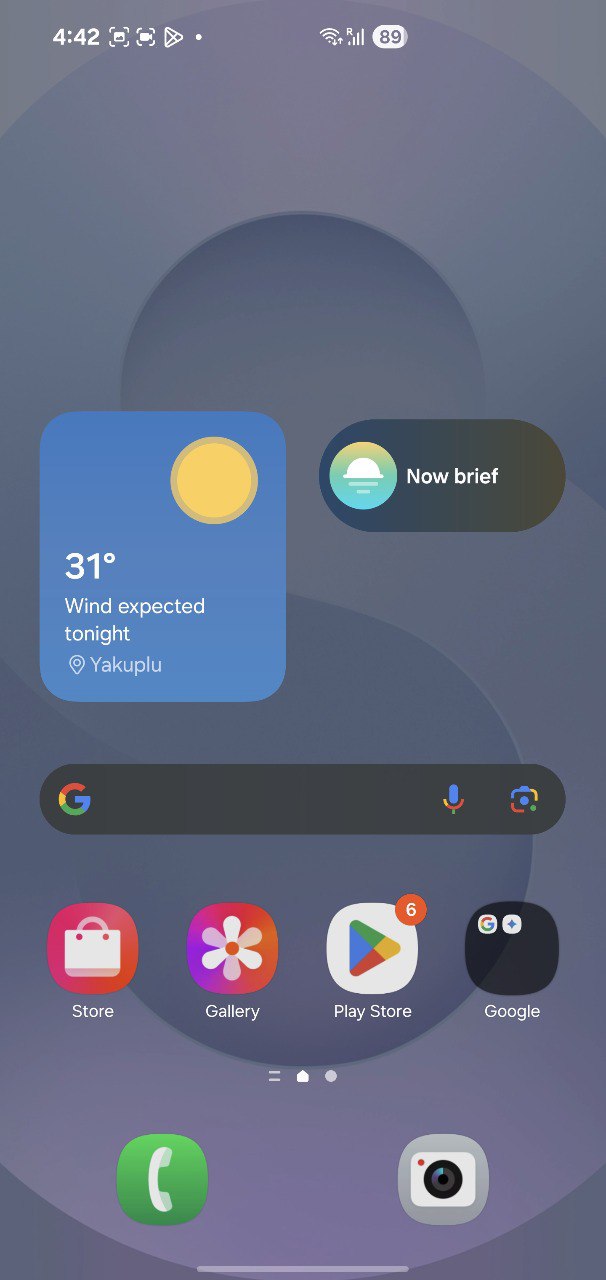Launch the Phone dialer app
The width and height of the screenshot is (606, 1280).
[163, 1179]
